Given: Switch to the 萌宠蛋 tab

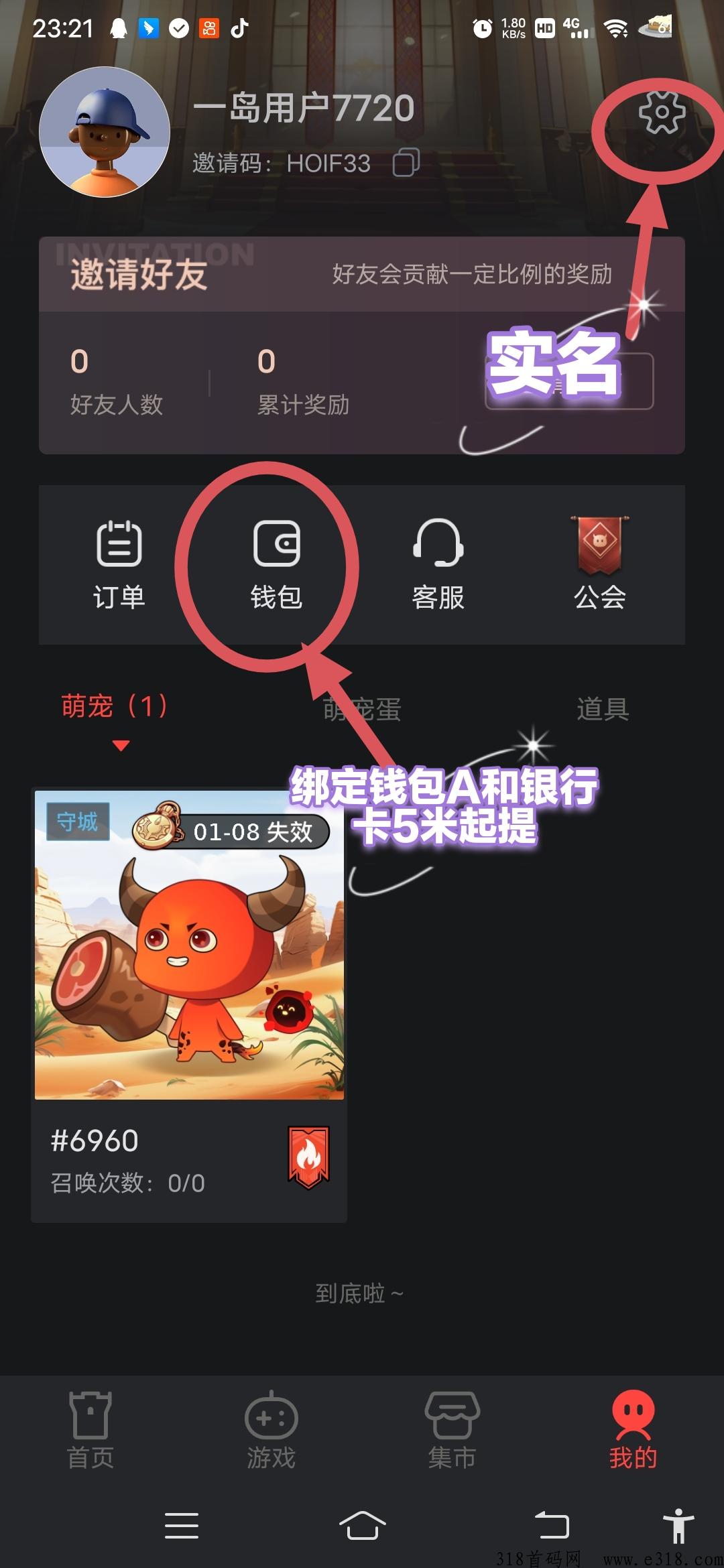Looking at the screenshot, I should [x=362, y=709].
